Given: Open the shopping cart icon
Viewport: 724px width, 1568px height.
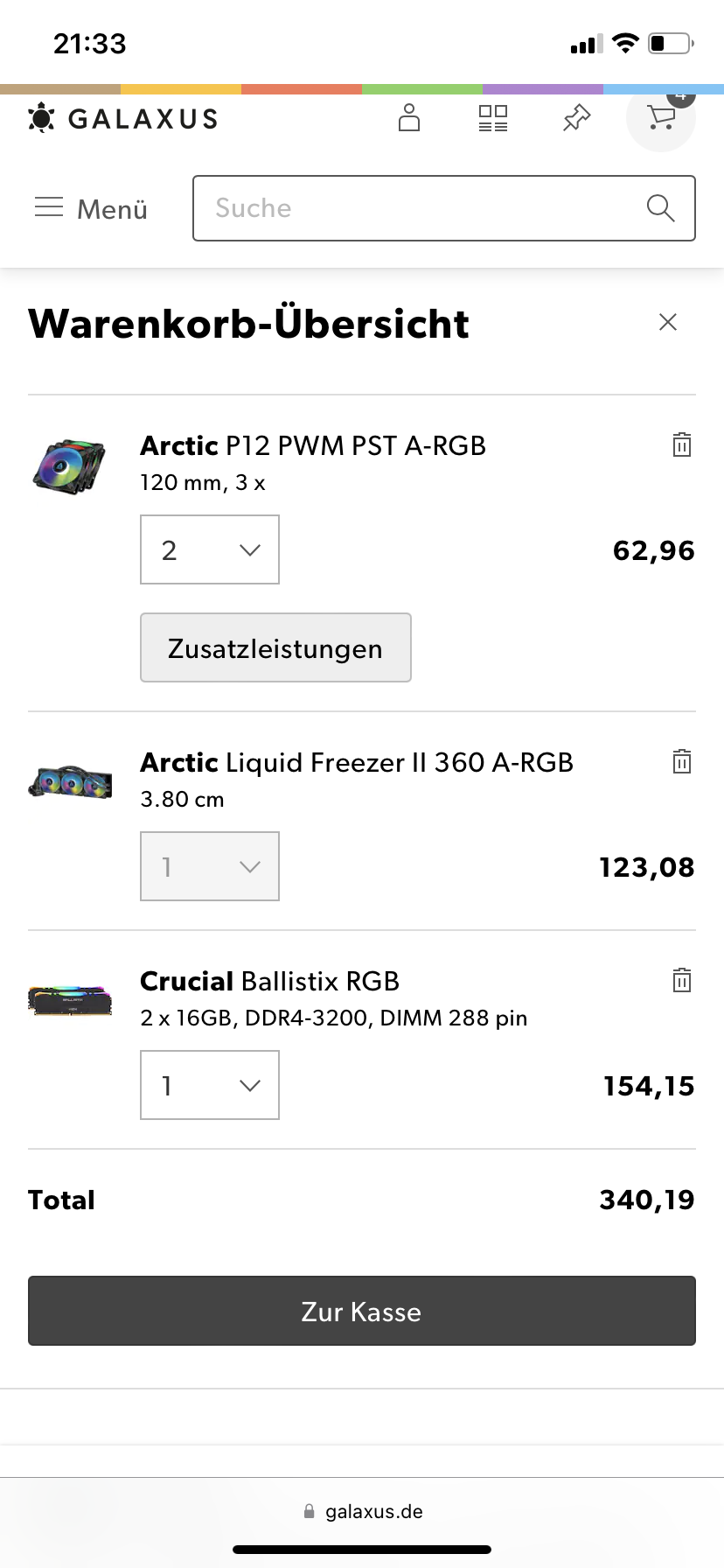Looking at the screenshot, I should 661,118.
